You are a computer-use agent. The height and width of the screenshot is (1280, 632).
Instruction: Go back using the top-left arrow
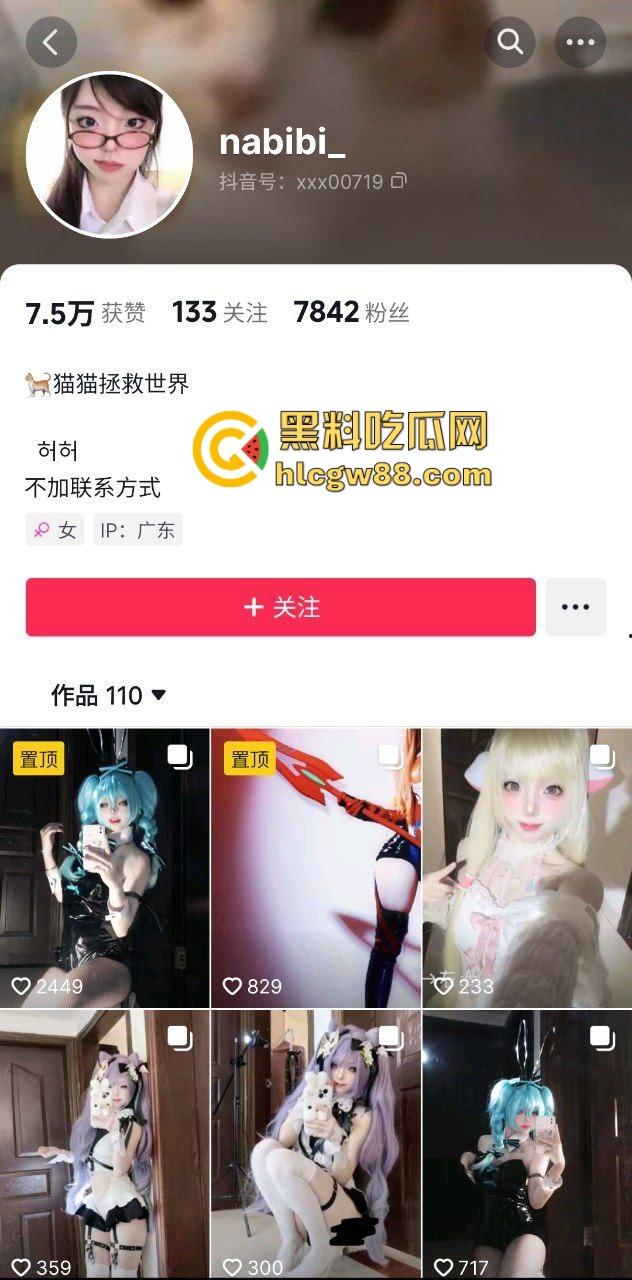[51, 43]
